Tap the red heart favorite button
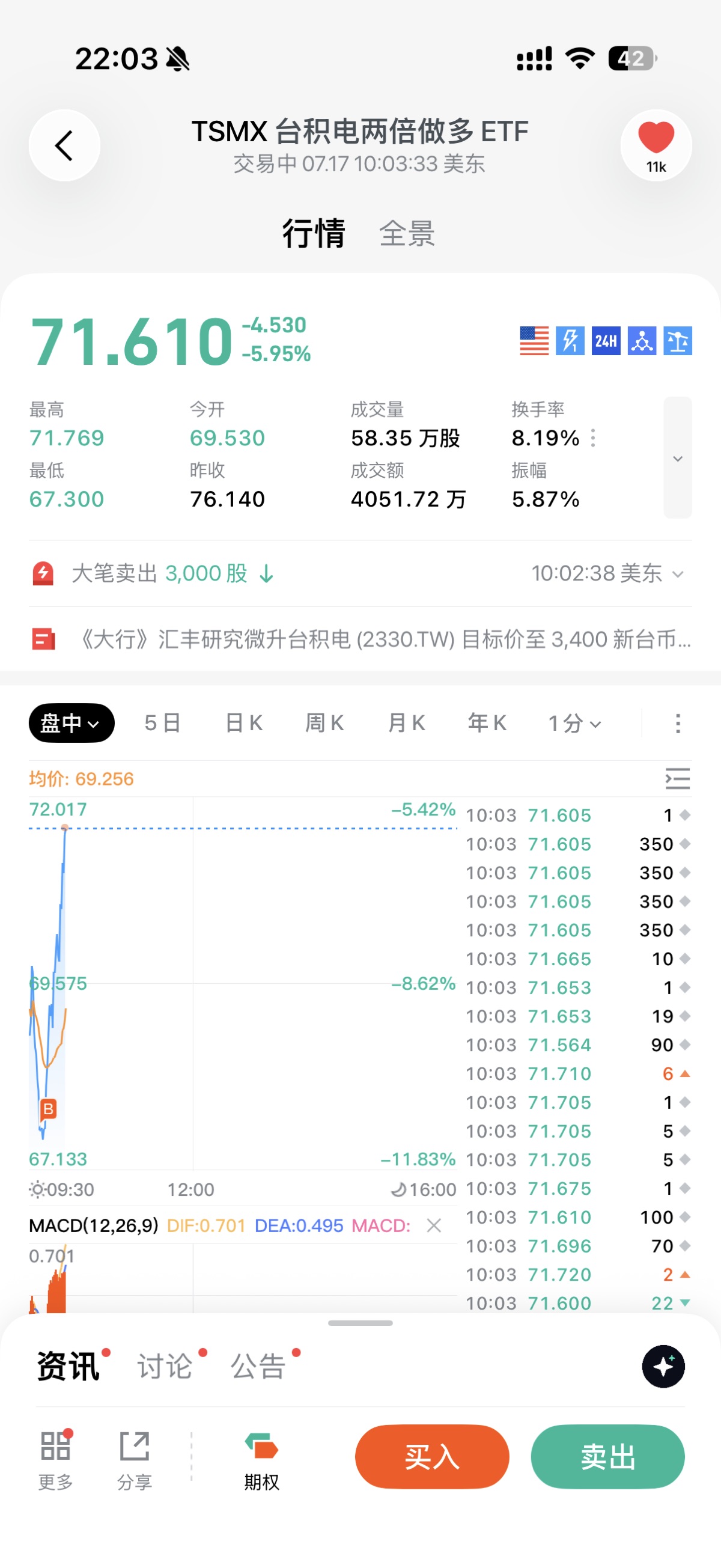Image resolution: width=721 pixels, height=1568 pixels. pyautogui.click(x=656, y=145)
